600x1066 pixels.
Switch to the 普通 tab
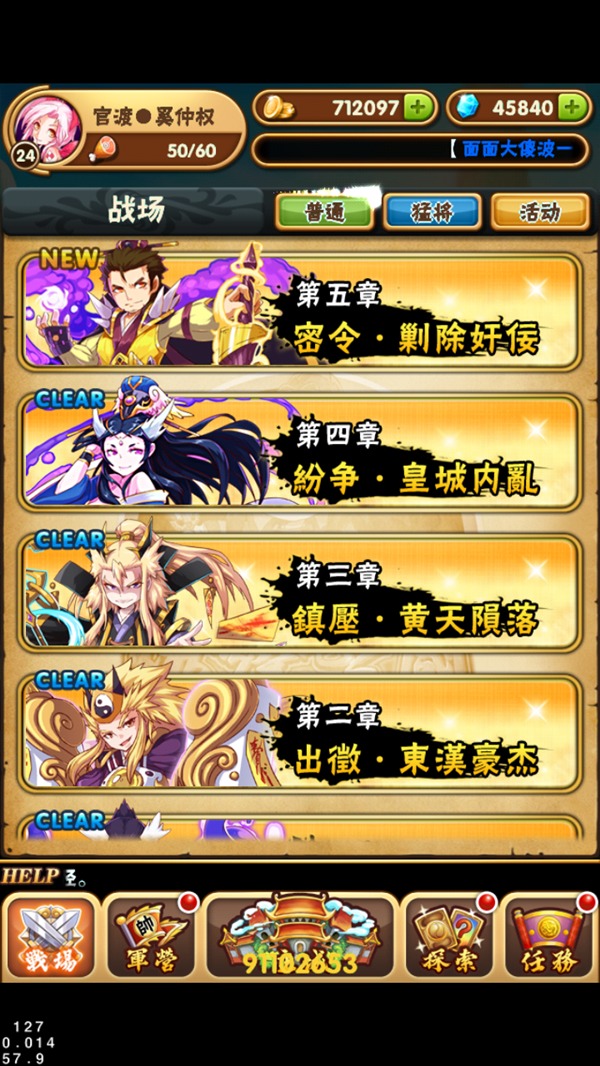click(x=324, y=211)
